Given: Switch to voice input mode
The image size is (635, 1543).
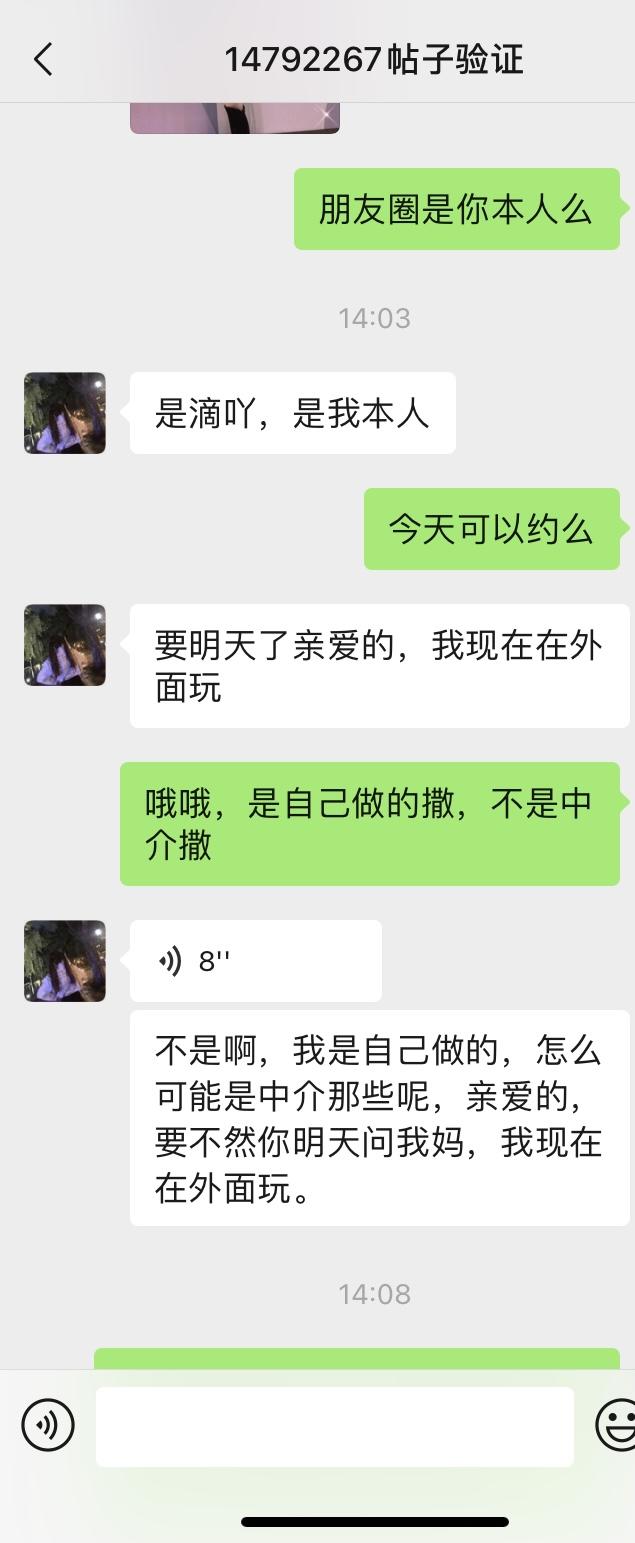Looking at the screenshot, I should [48, 1423].
